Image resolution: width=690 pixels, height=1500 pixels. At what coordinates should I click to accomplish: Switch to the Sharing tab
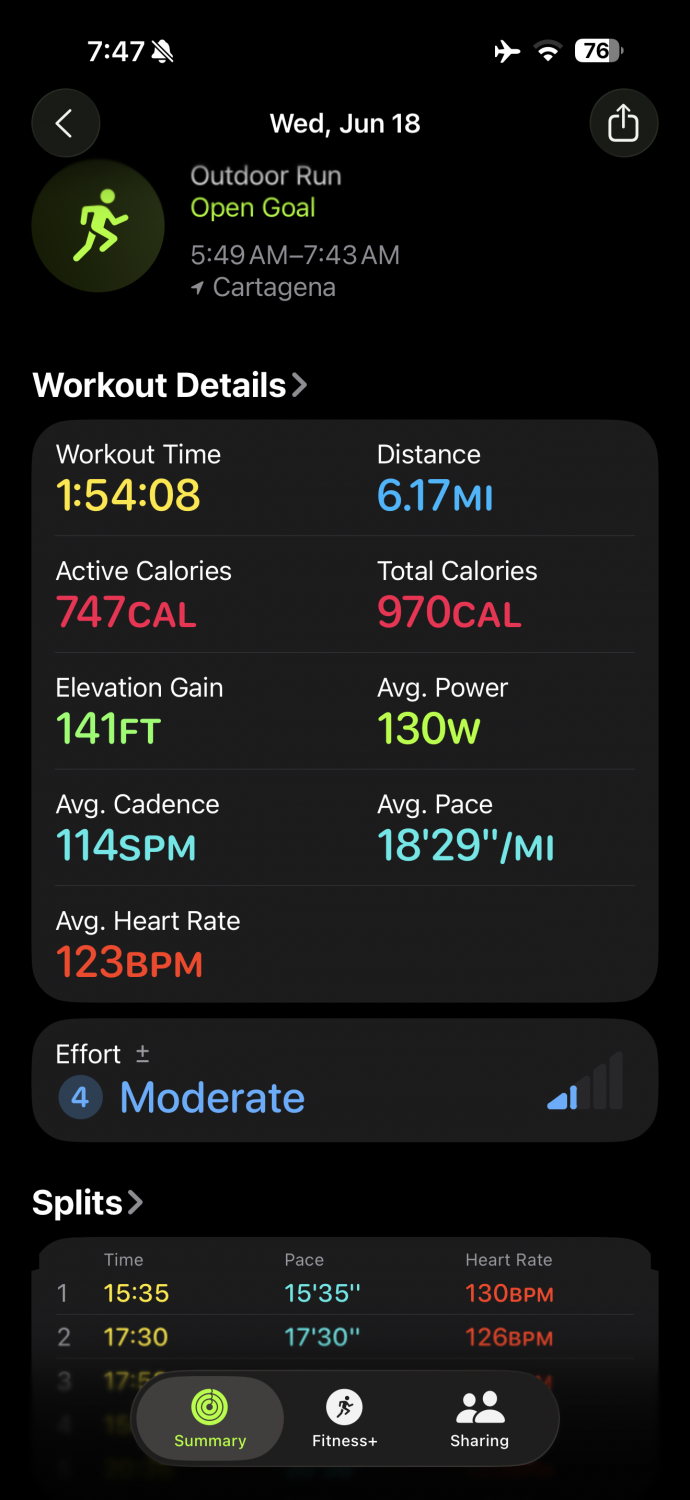[480, 1420]
